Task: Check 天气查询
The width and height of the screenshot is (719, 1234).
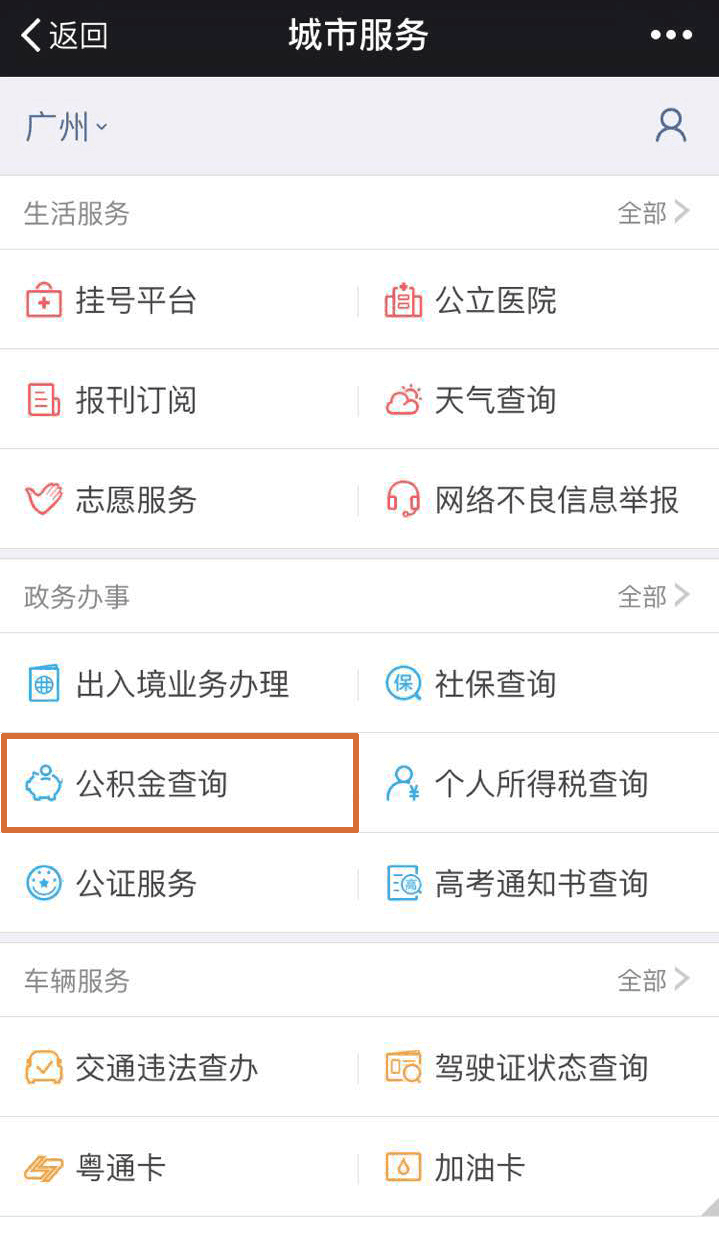Action: [x=540, y=400]
